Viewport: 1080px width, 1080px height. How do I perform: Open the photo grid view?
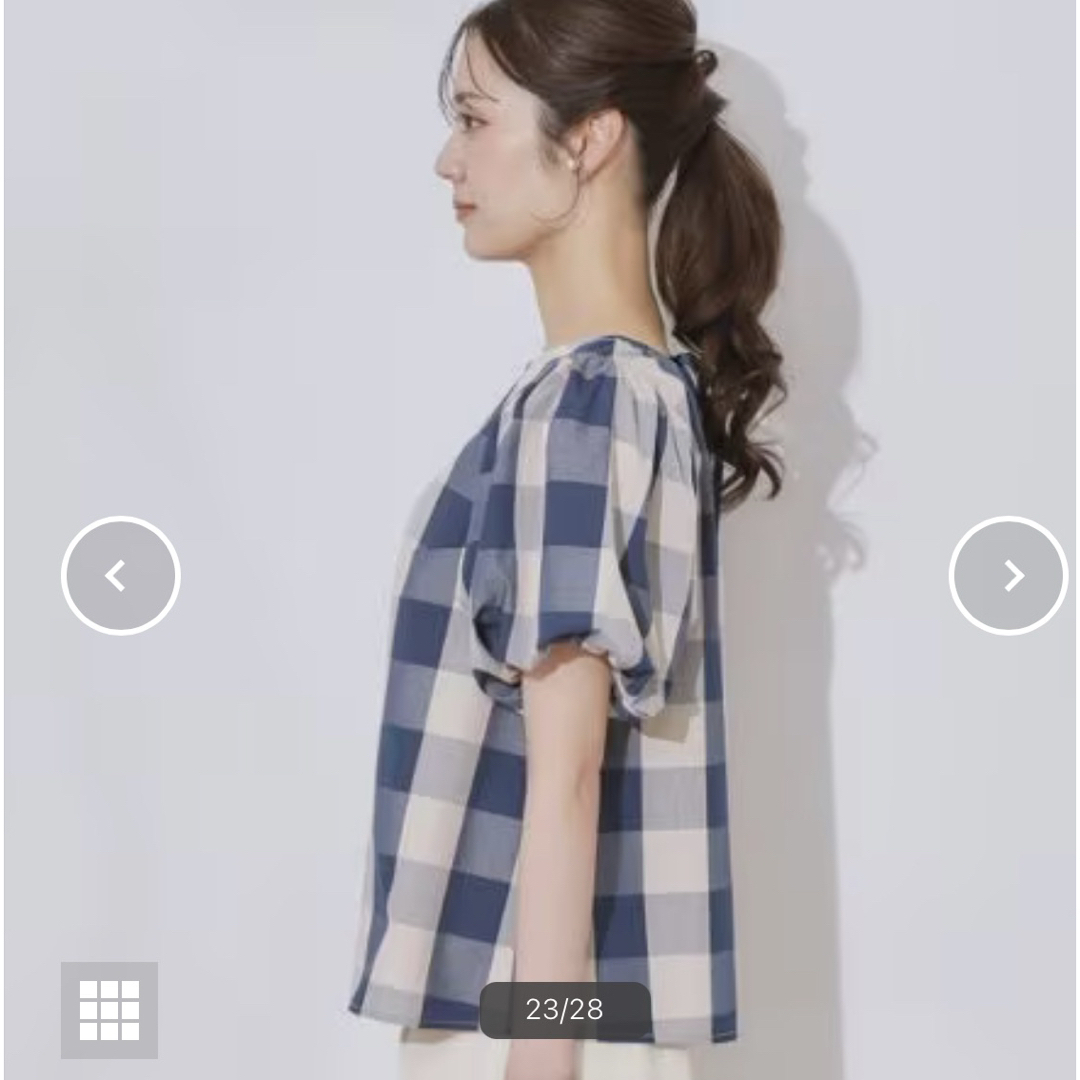[109, 1010]
